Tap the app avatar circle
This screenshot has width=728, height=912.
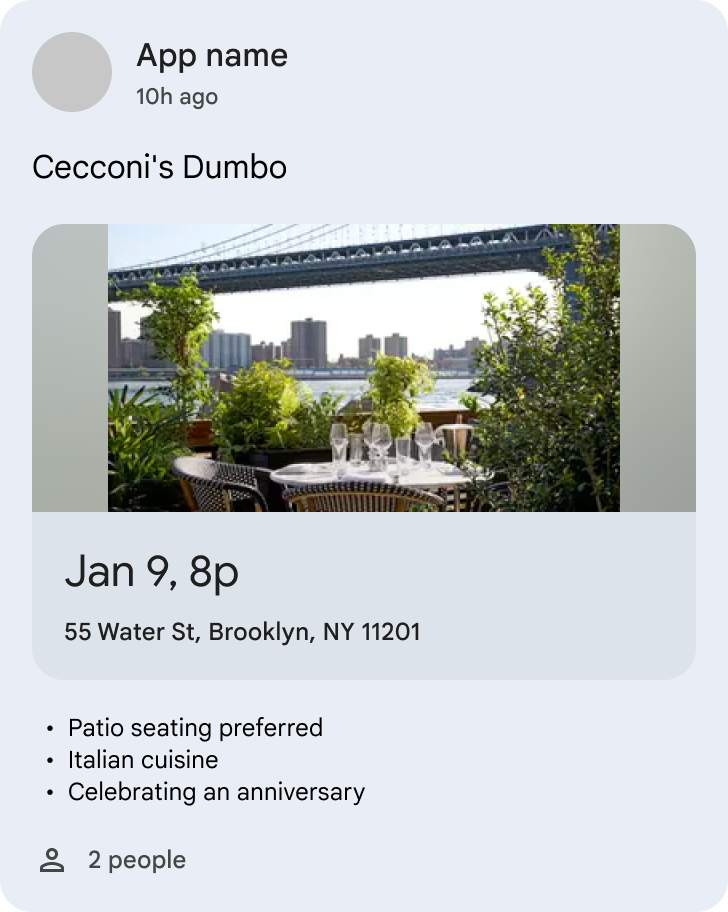coord(72,72)
